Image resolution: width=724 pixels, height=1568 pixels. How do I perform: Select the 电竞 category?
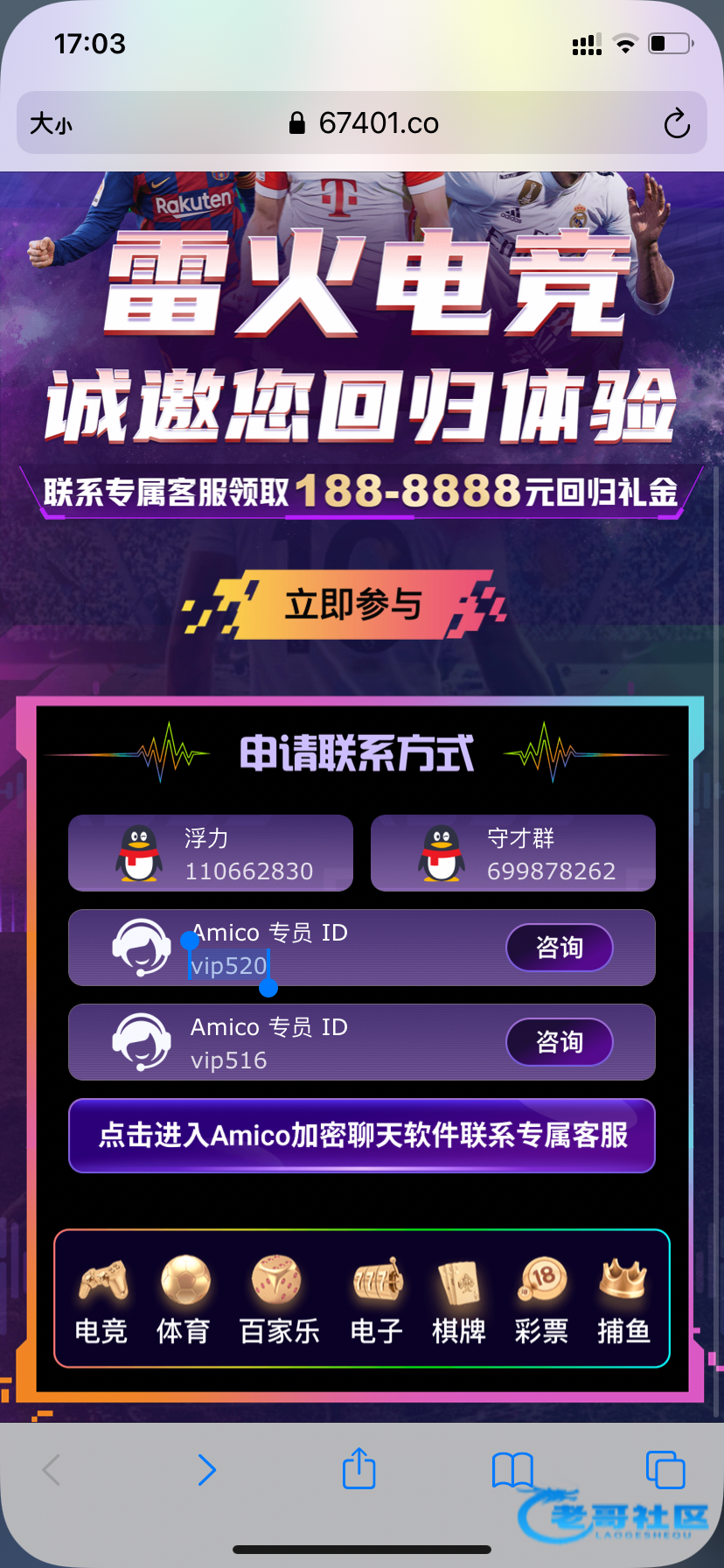point(101,1299)
